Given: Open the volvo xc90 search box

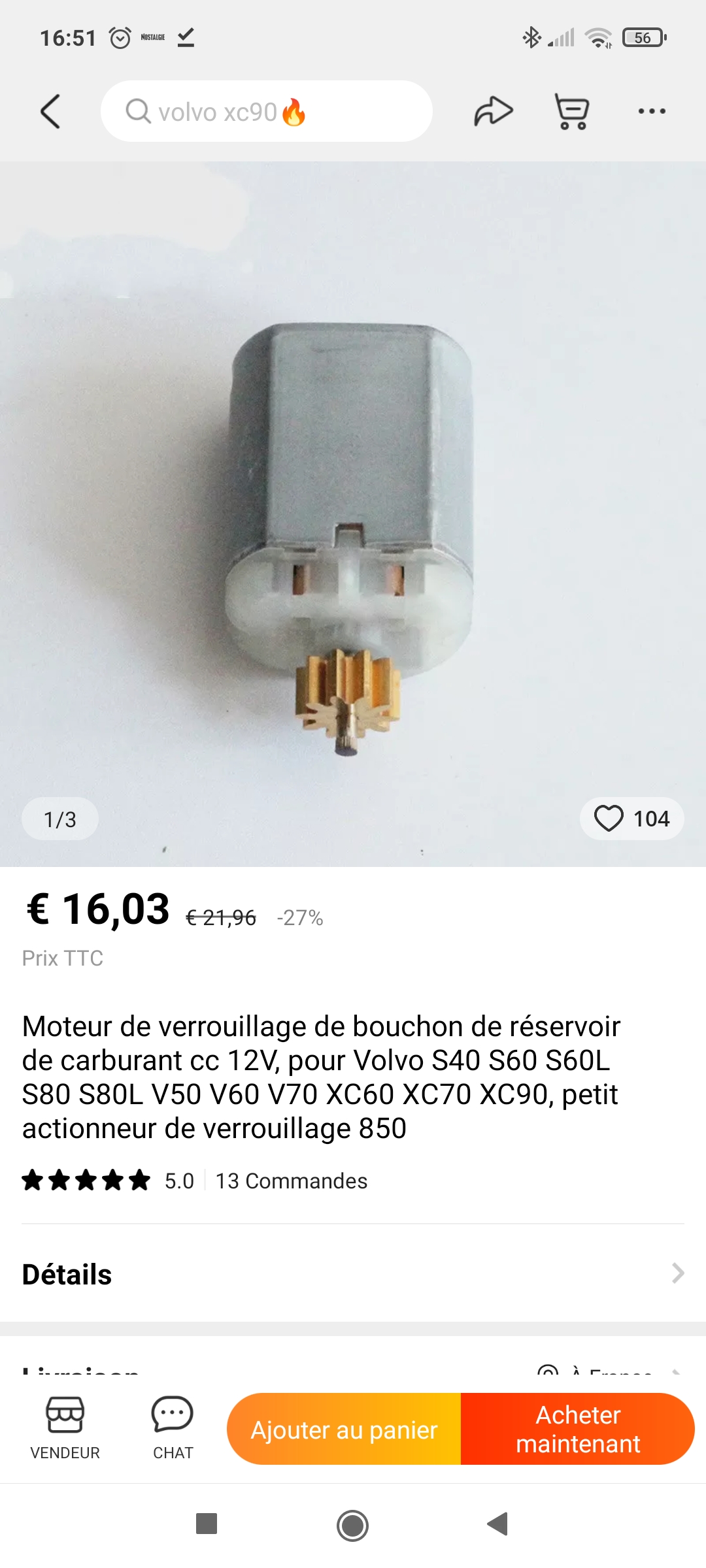Looking at the screenshot, I should tap(266, 112).
